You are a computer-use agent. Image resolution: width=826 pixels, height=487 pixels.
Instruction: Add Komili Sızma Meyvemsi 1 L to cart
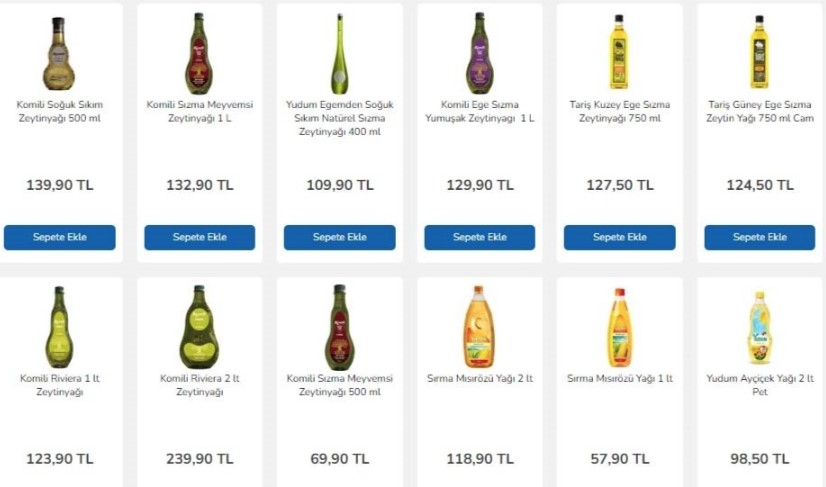199,237
